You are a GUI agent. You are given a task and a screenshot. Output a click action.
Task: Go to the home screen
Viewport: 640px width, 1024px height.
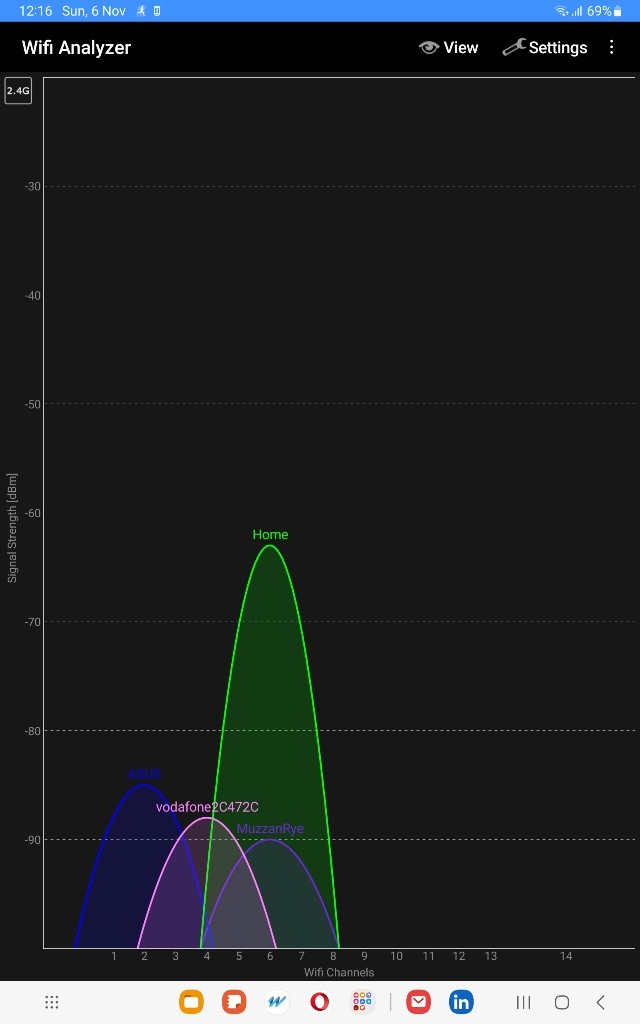(562, 1002)
